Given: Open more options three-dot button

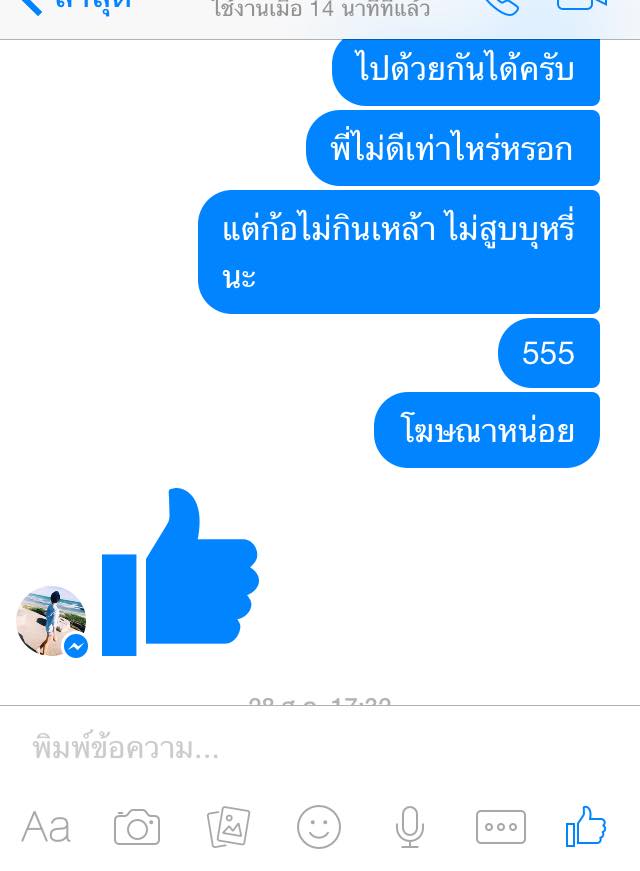Looking at the screenshot, I should click(500, 827).
